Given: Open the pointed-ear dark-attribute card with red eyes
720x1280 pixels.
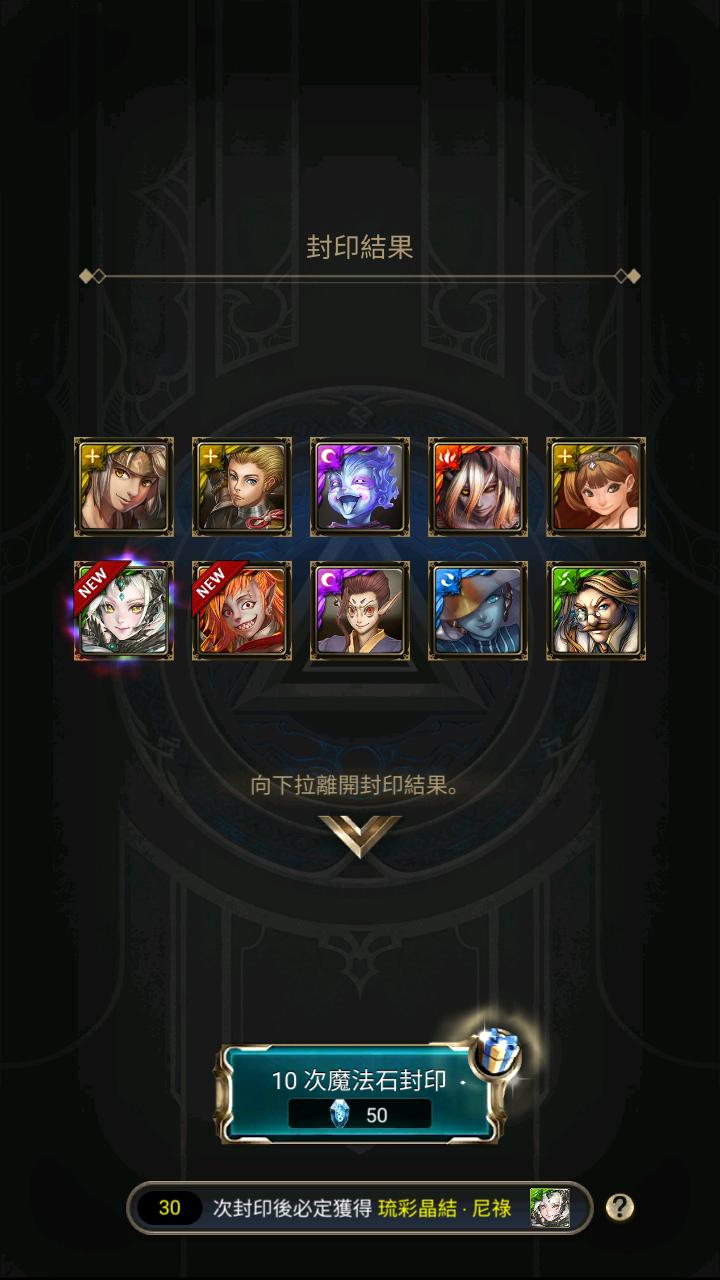Looking at the screenshot, I should click(x=360, y=611).
